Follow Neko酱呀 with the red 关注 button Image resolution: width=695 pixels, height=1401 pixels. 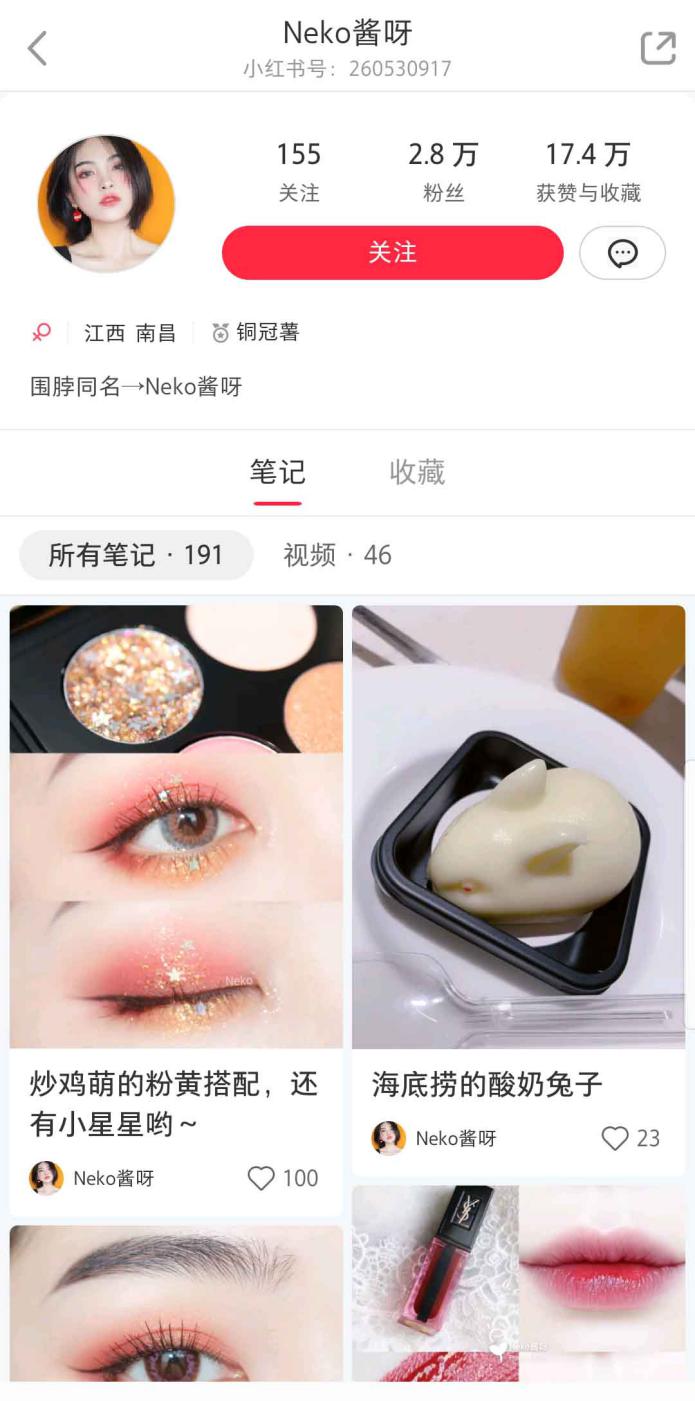392,252
